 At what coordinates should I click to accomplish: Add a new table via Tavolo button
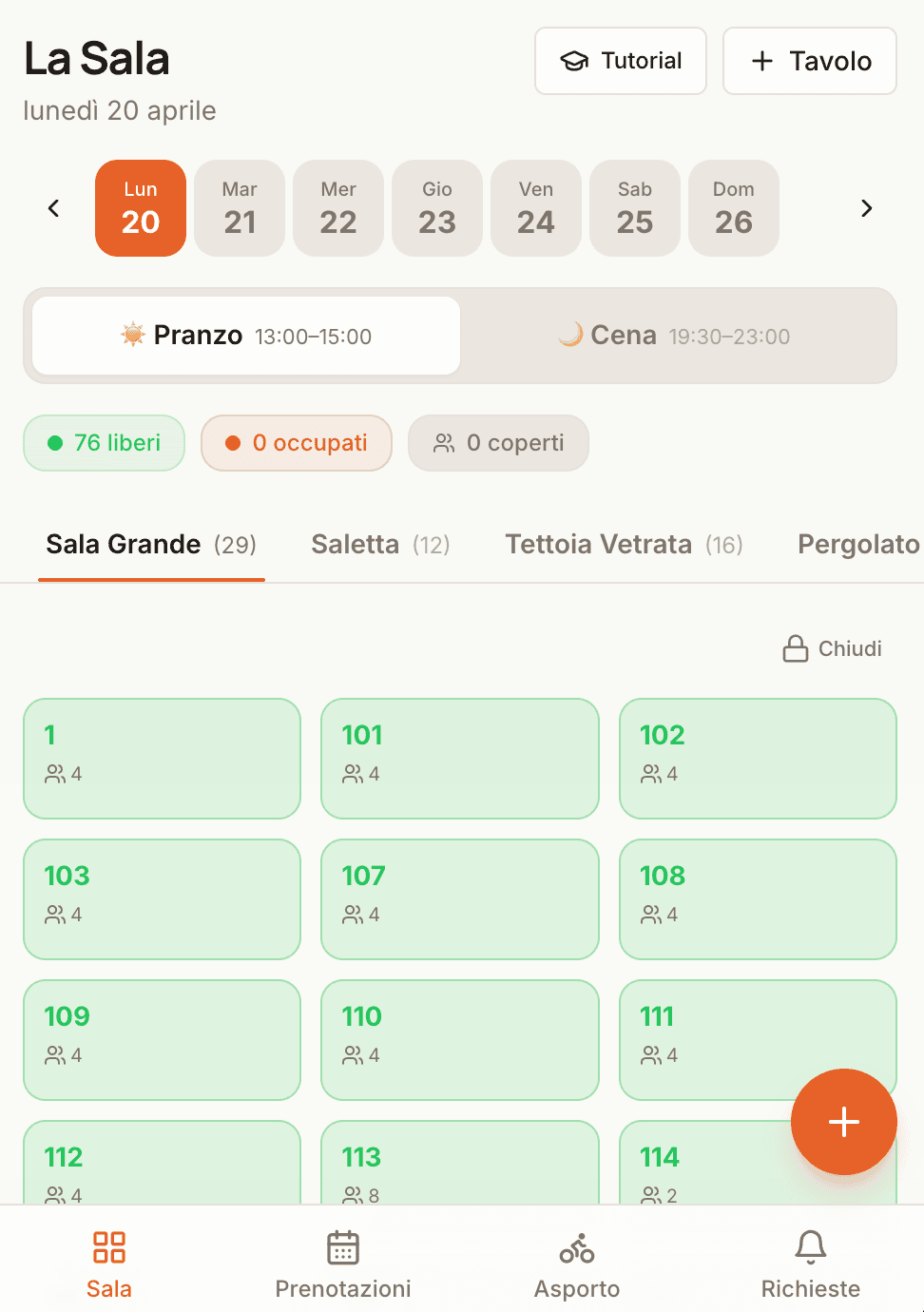pos(809,60)
